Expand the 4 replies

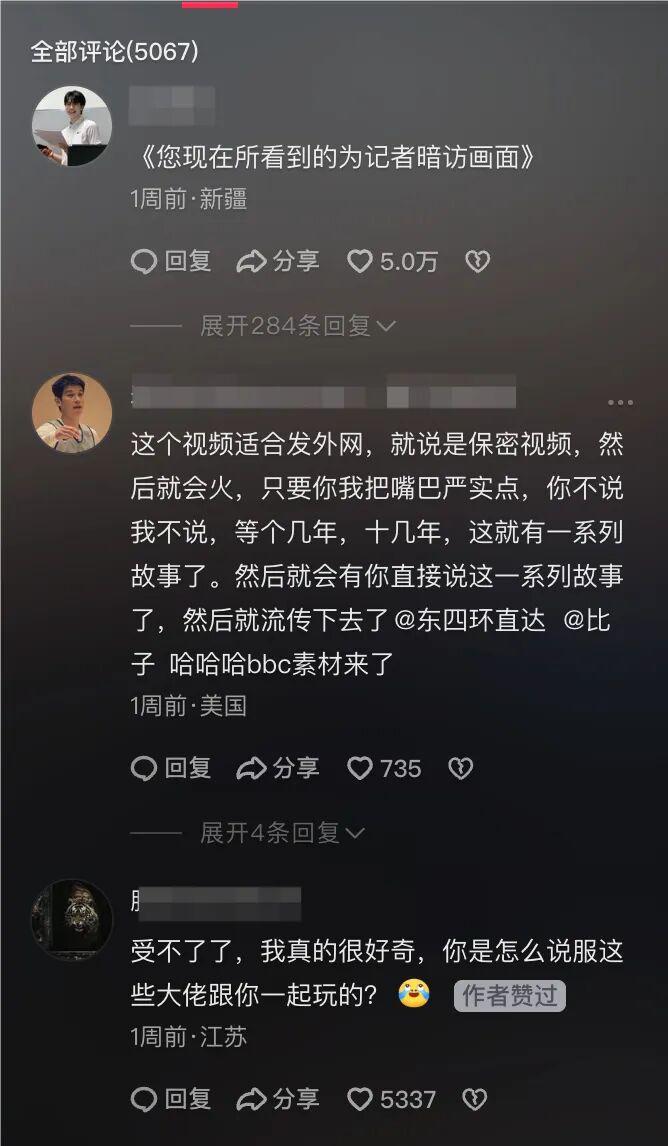pos(282,832)
